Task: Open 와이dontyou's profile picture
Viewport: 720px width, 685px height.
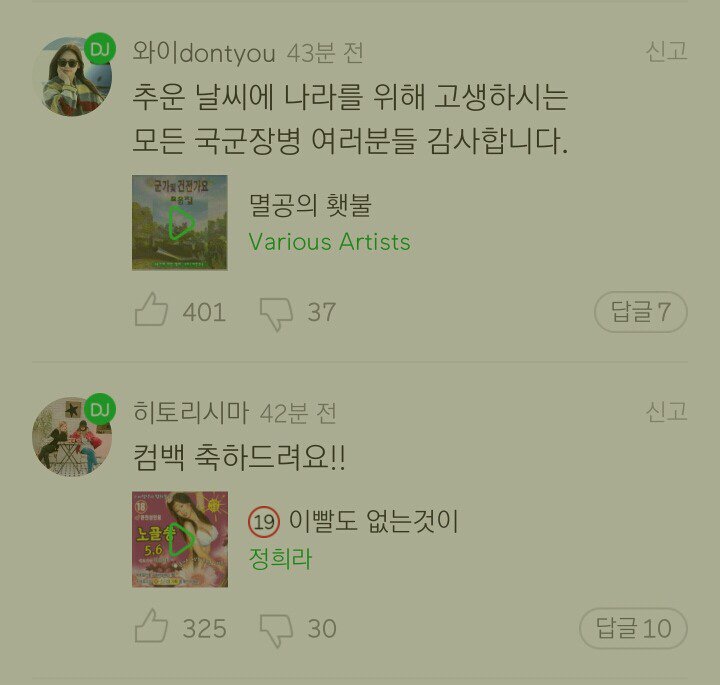Action: 72,77
